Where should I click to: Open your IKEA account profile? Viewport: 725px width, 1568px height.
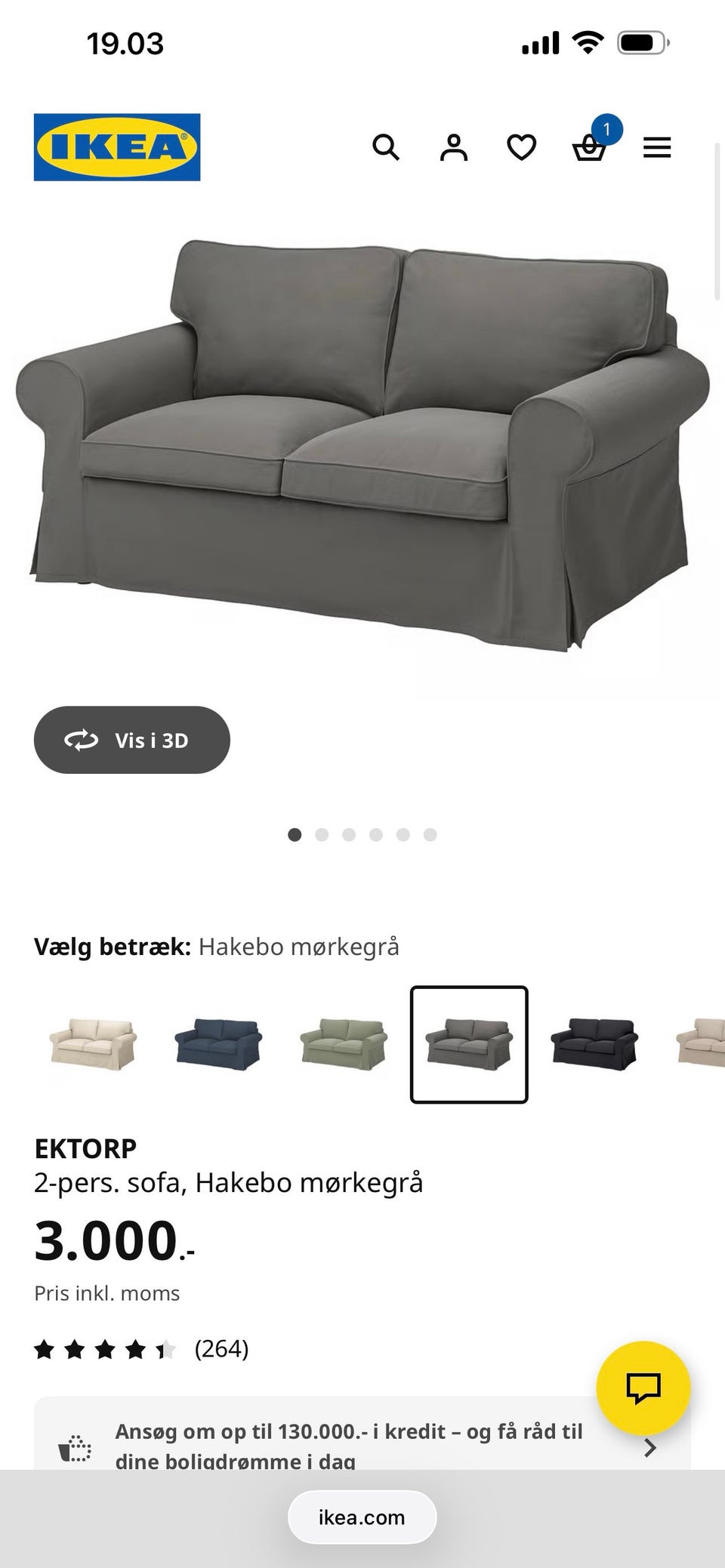click(x=453, y=147)
